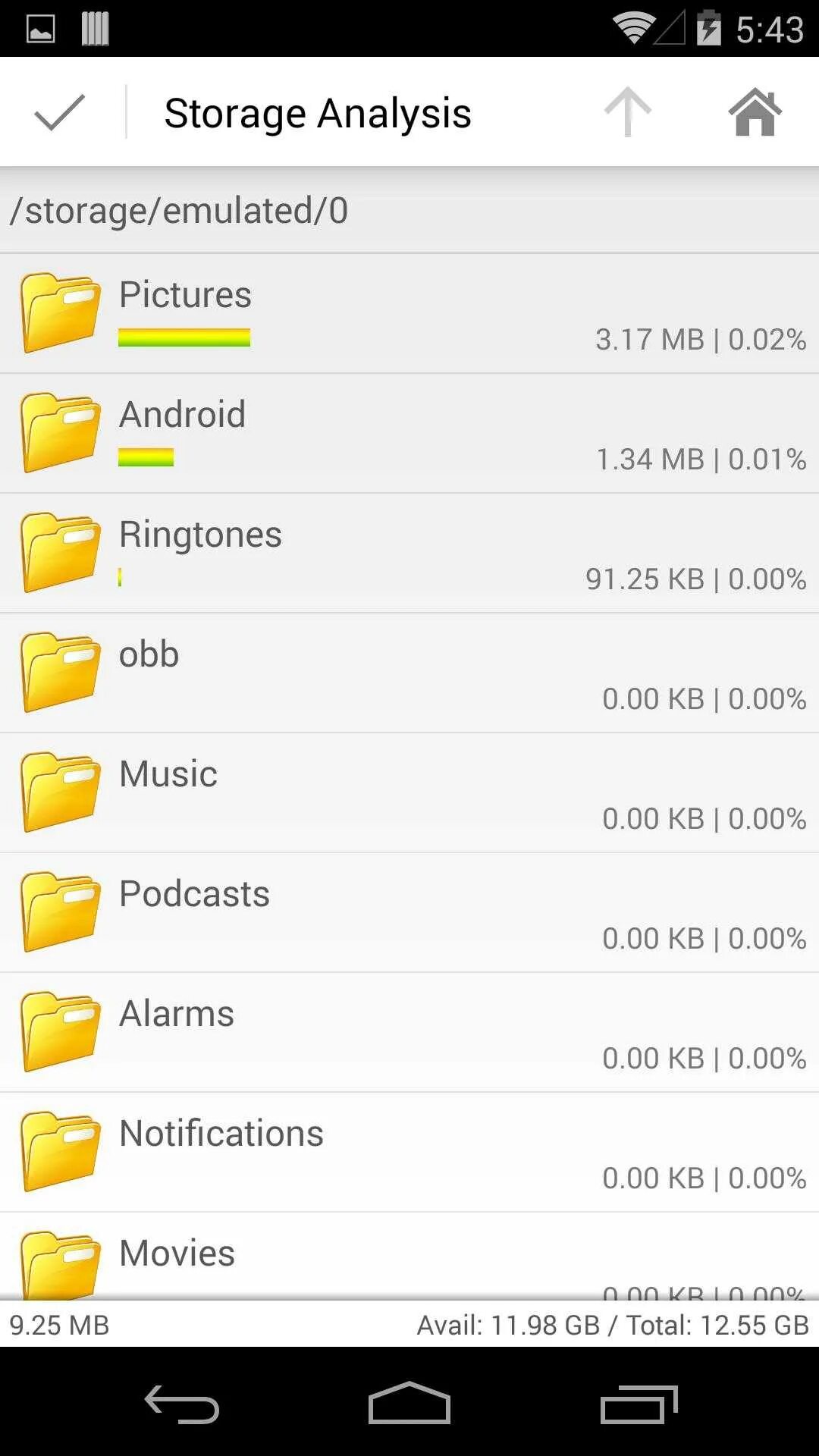Viewport: 819px width, 1456px height.
Task: Open the recent apps overview
Action: pos(639,1404)
